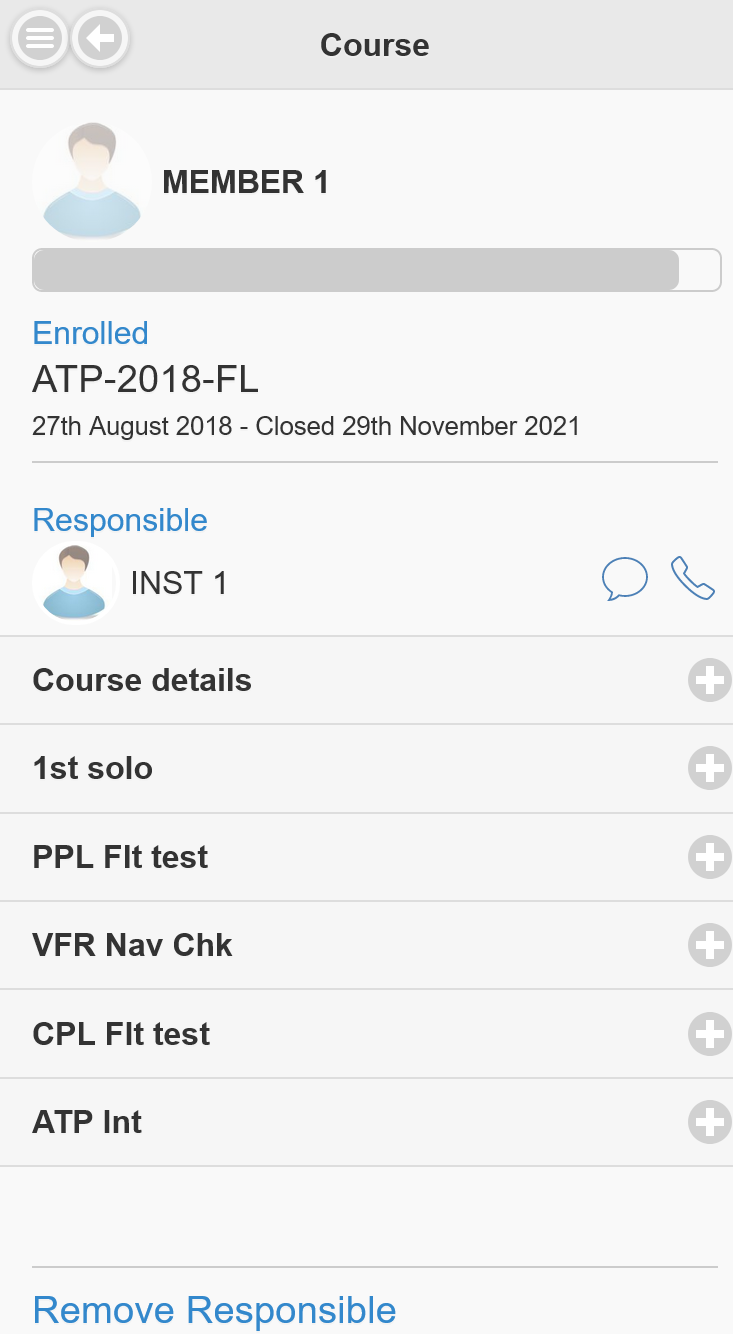Viewport: 733px width, 1334px height.
Task: Open the hamburger menu
Action: pos(39,40)
